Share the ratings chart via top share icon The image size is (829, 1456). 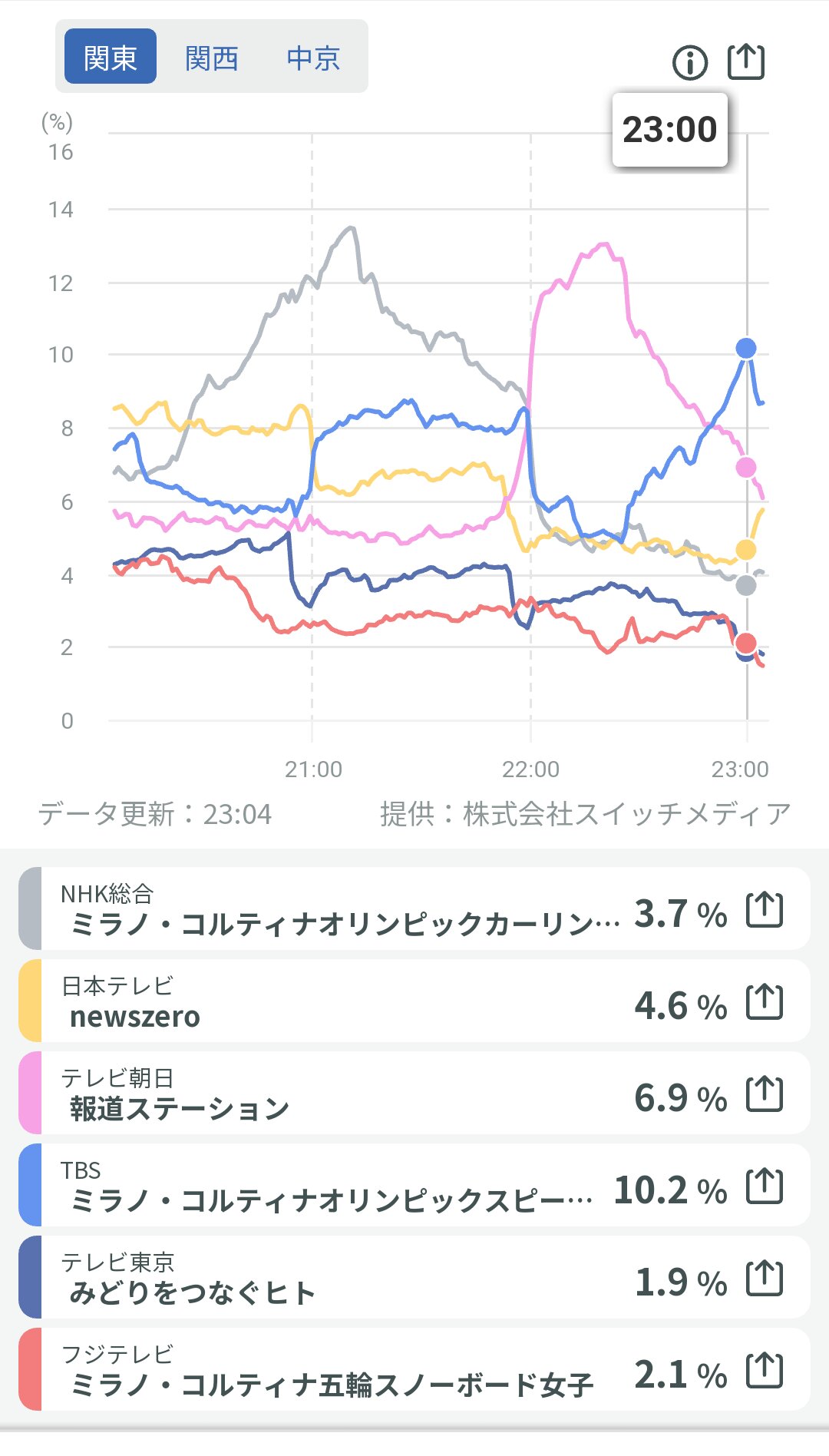point(746,61)
